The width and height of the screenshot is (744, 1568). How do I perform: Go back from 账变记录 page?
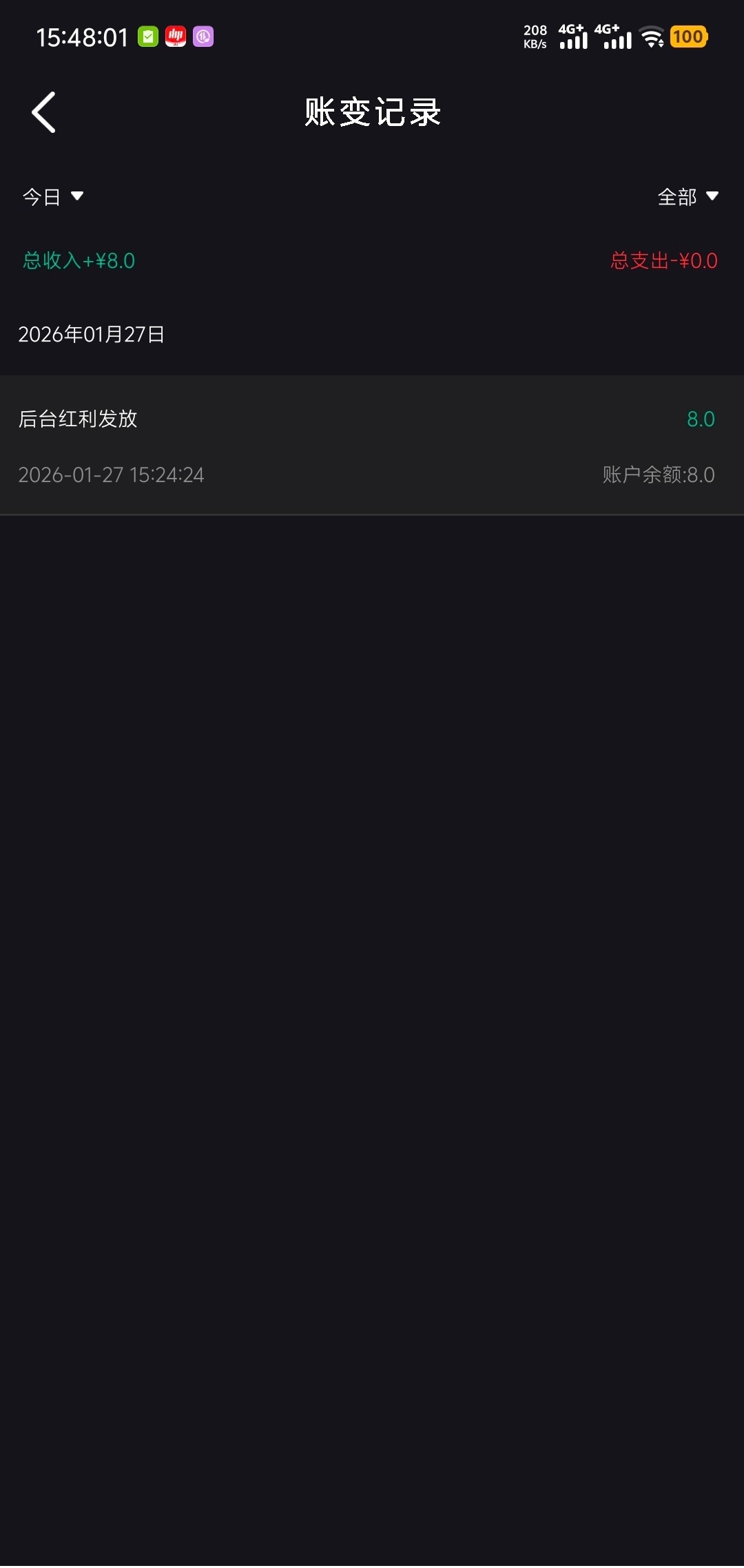44,112
